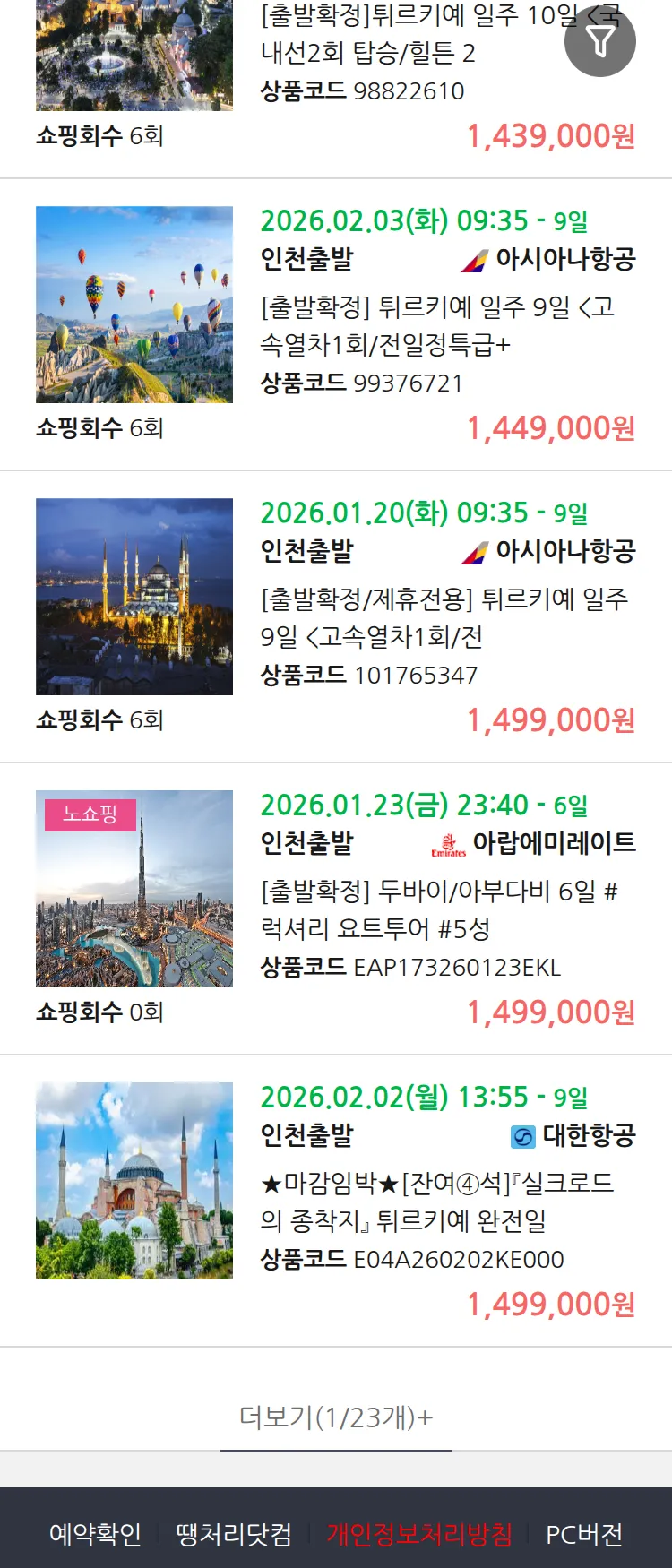View the 개인정보처리방침 page
The width and height of the screenshot is (672, 1568).
(x=419, y=1534)
